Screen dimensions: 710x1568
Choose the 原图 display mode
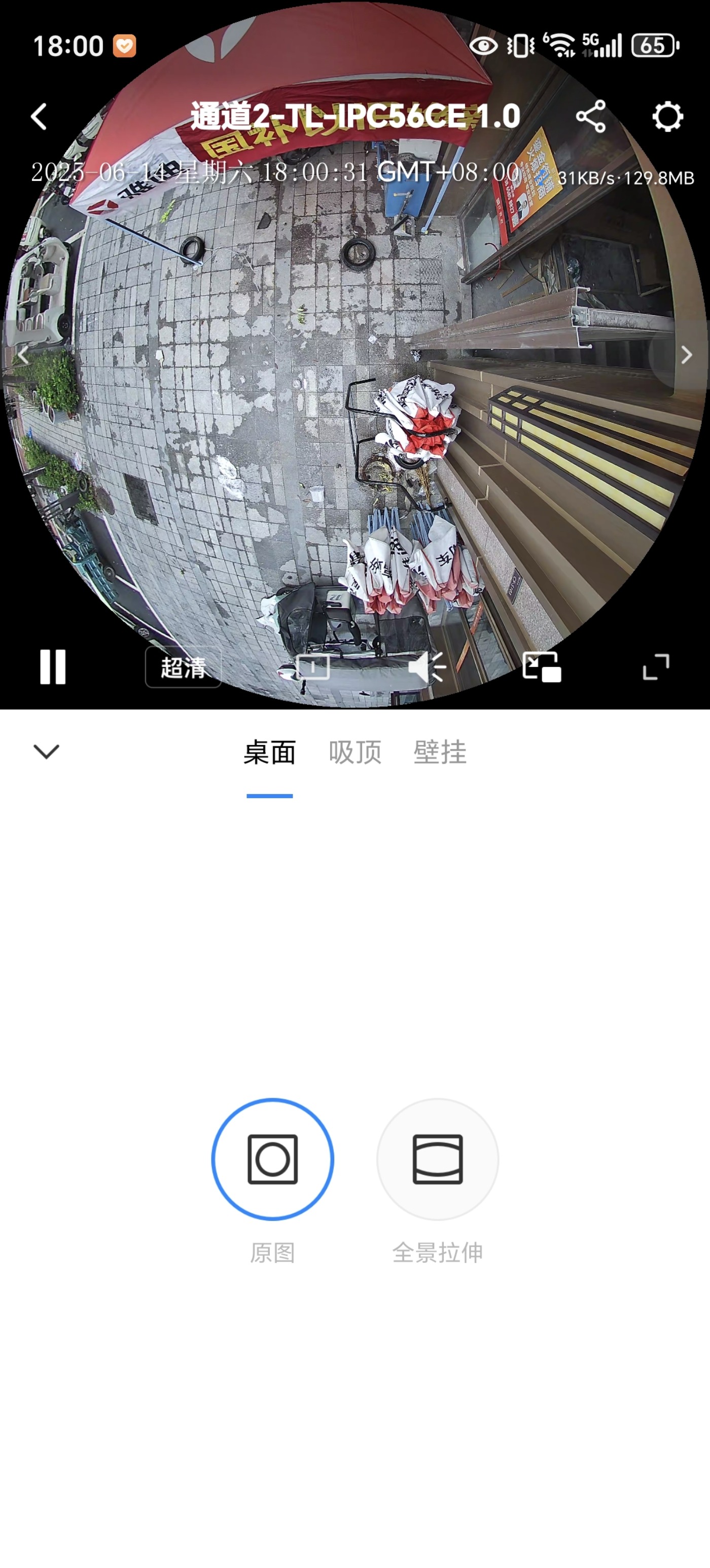tap(272, 1159)
